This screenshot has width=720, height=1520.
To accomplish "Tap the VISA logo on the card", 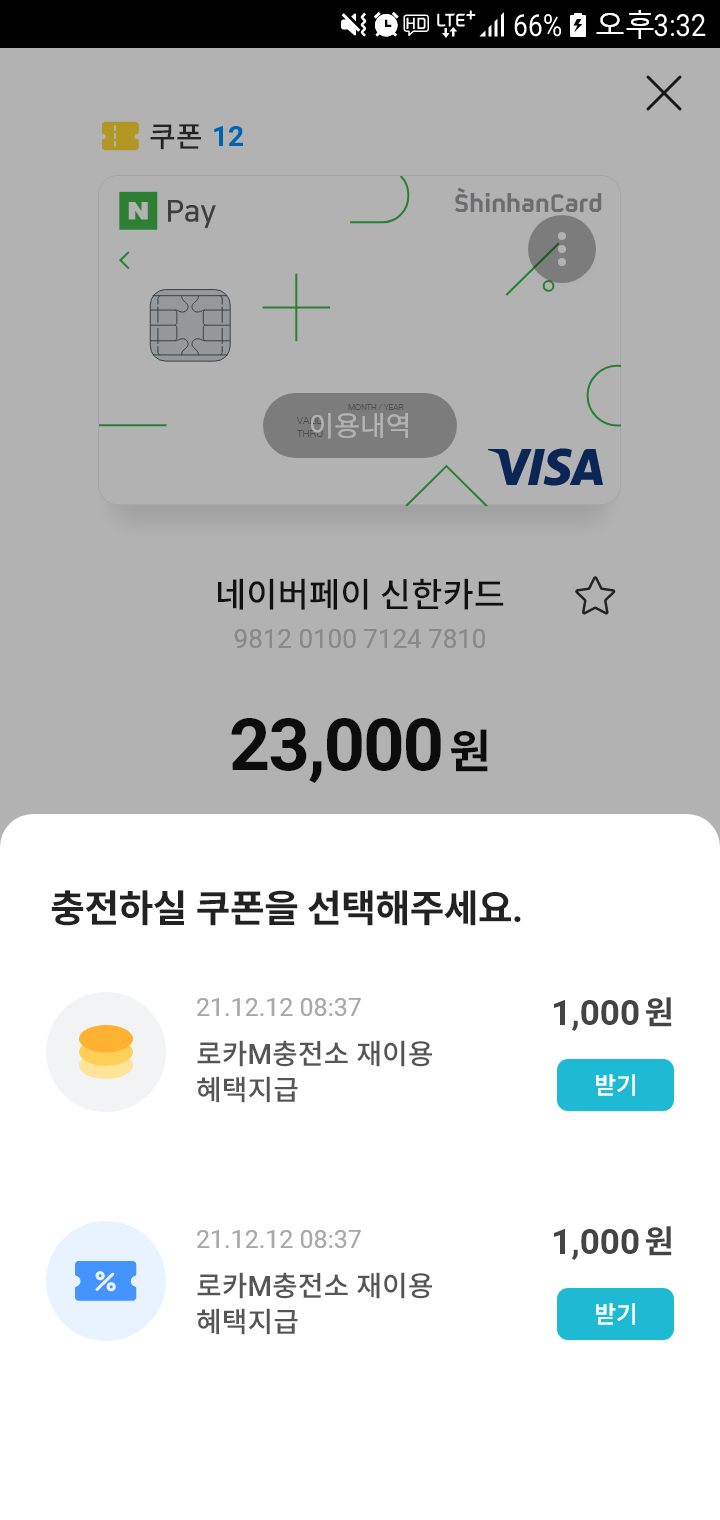I will coord(546,466).
